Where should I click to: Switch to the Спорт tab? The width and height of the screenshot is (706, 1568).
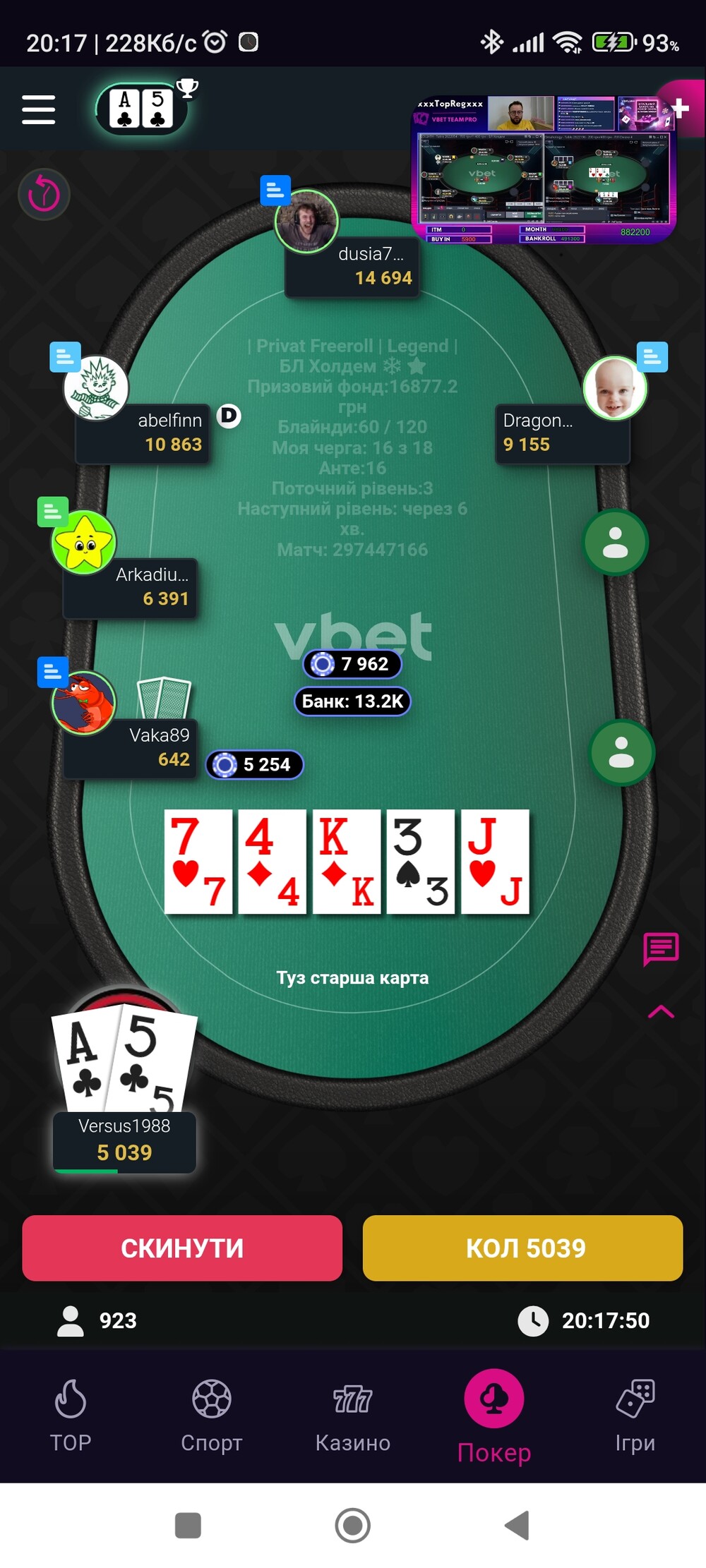point(212,1416)
